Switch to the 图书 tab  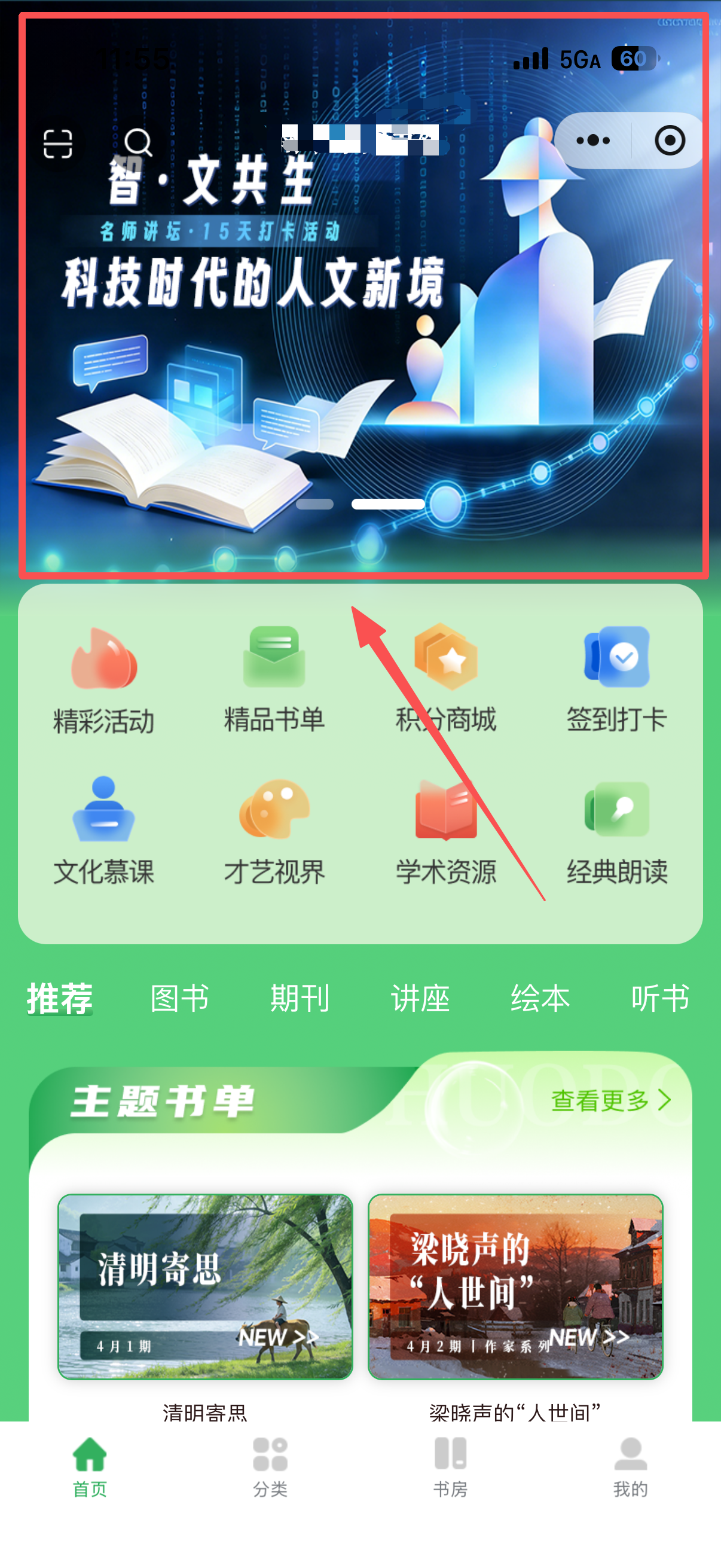click(180, 998)
